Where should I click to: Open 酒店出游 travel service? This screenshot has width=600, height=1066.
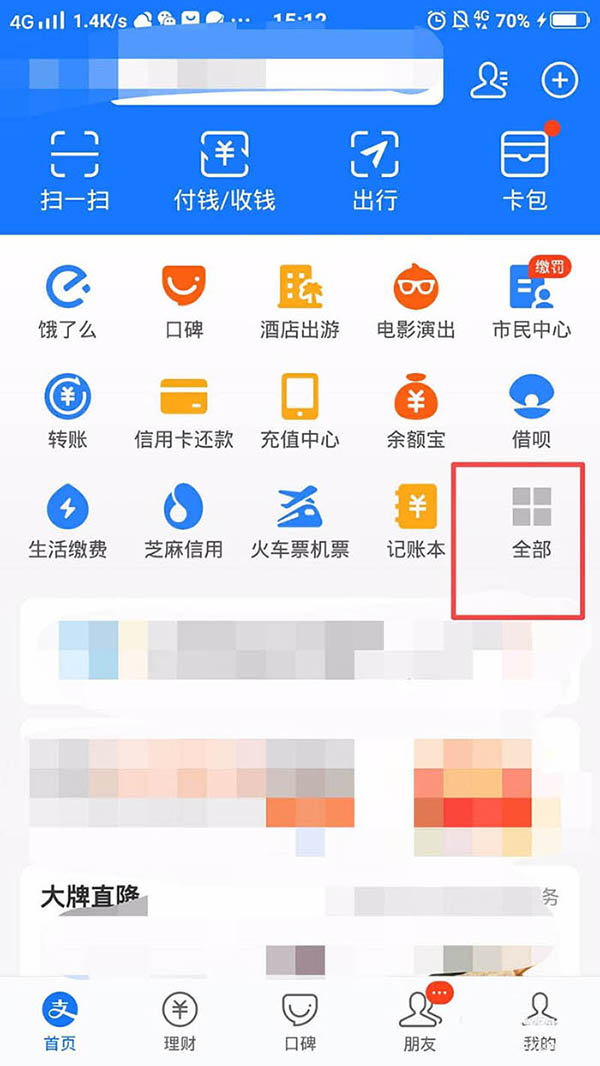coord(300,300)
